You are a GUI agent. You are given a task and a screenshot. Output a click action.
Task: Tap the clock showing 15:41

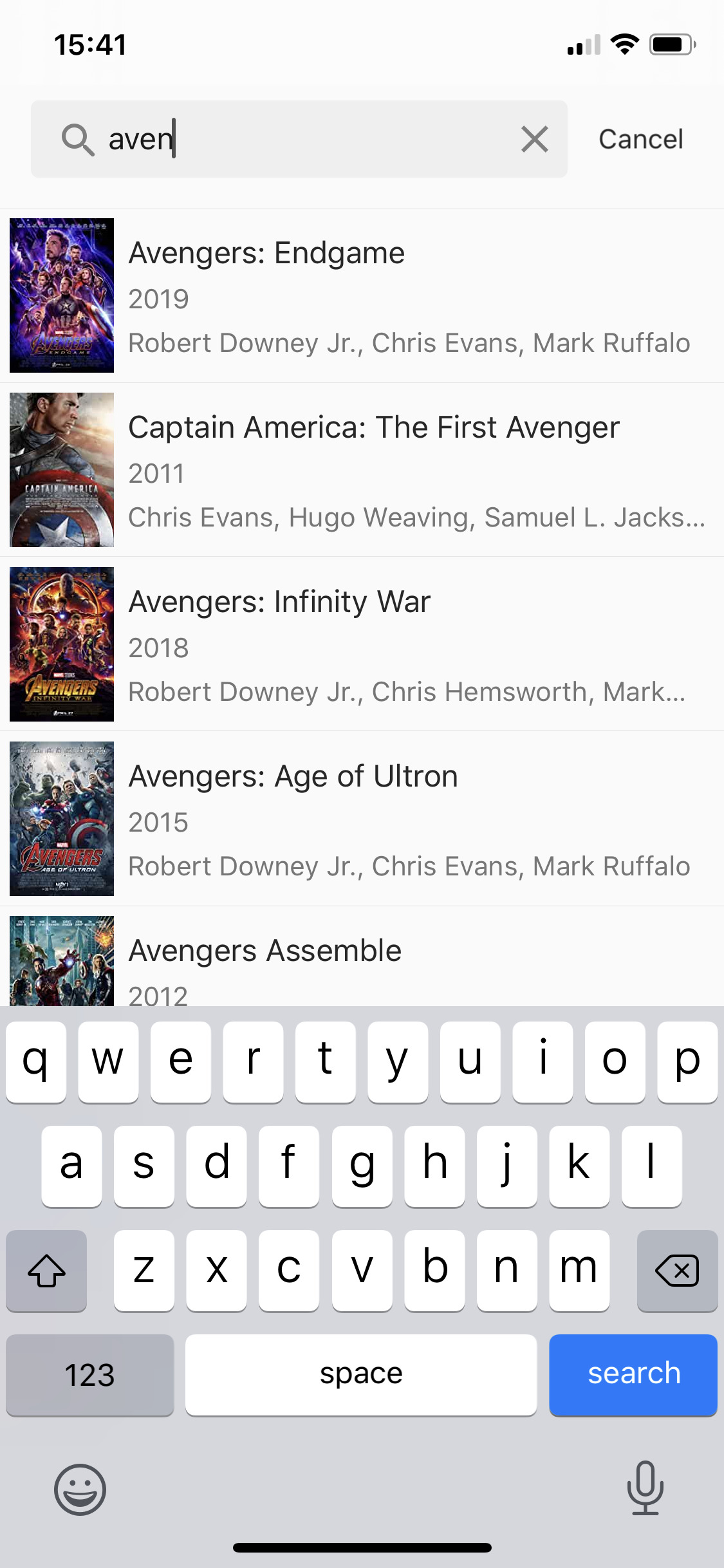coord(89,43)
